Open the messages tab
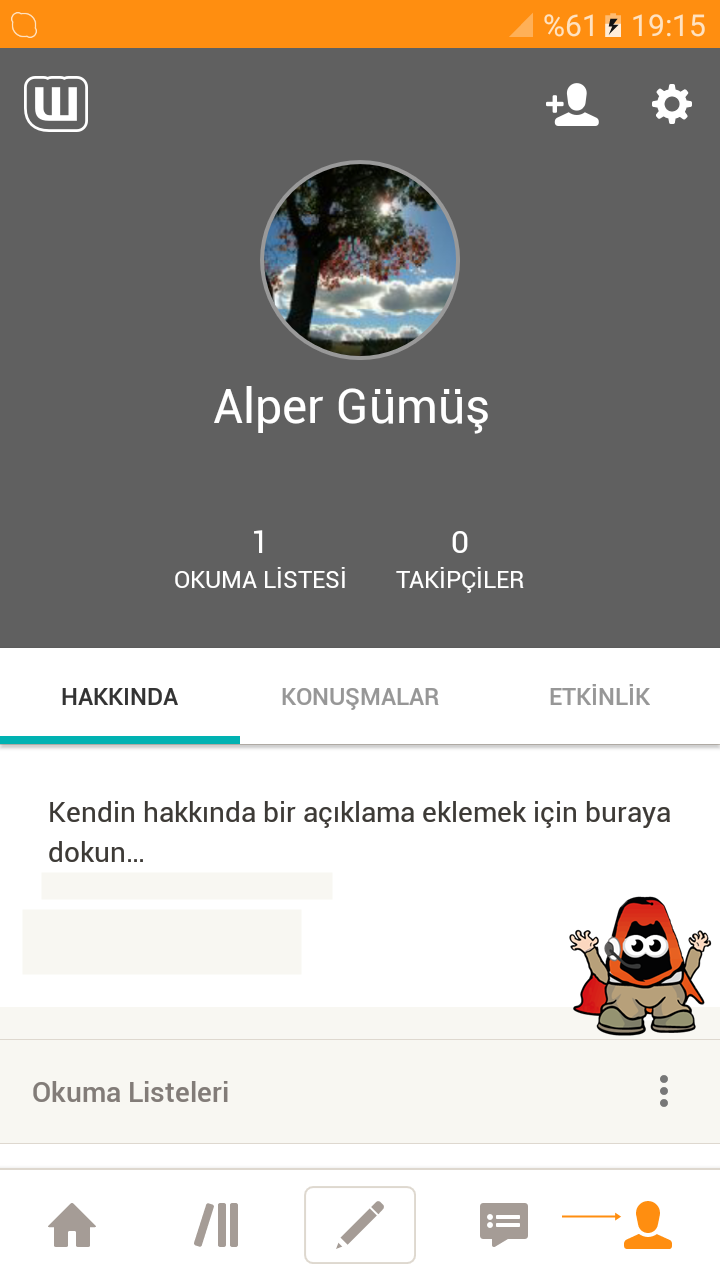 click(x=504, y=1225)
